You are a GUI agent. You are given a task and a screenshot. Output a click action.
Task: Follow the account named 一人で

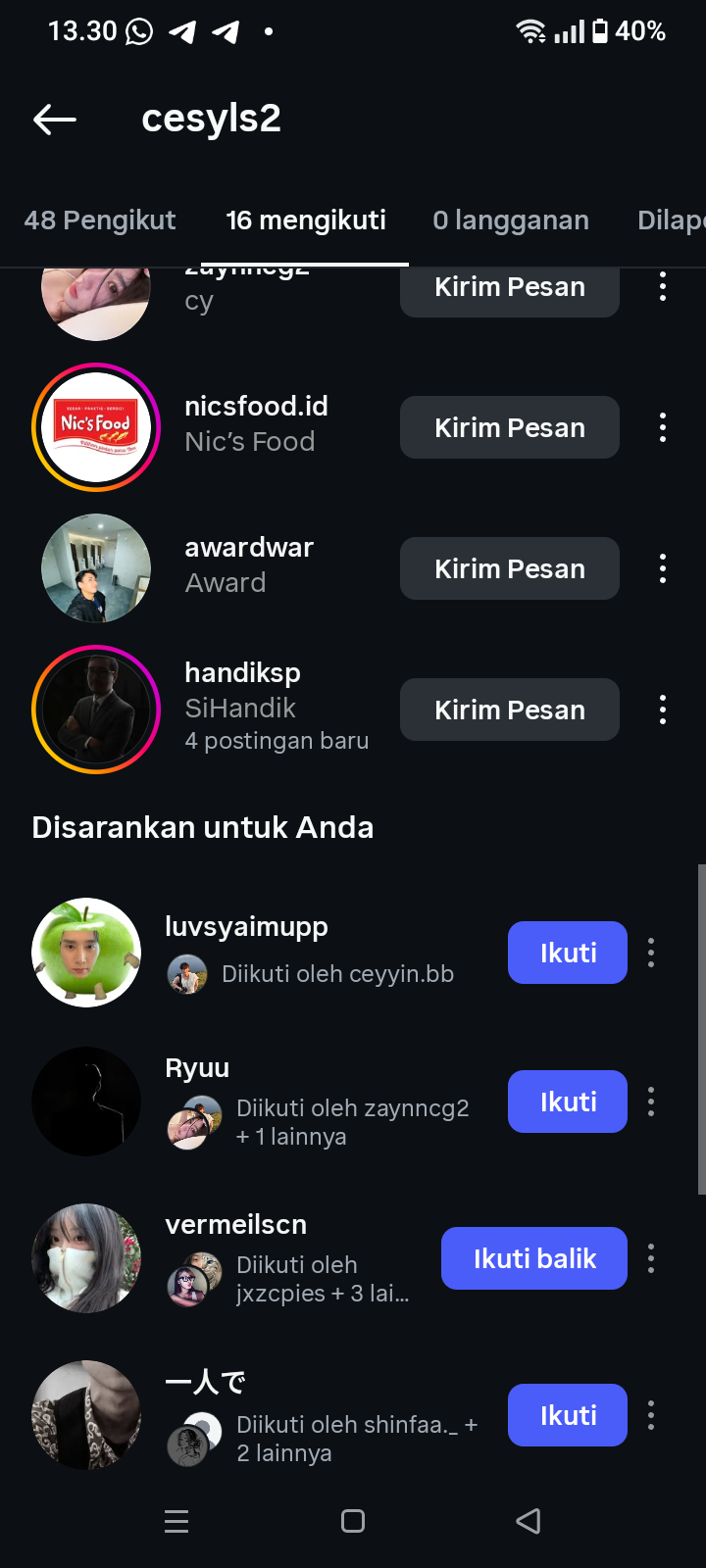pyautogui.click(x=567, y=1415)
